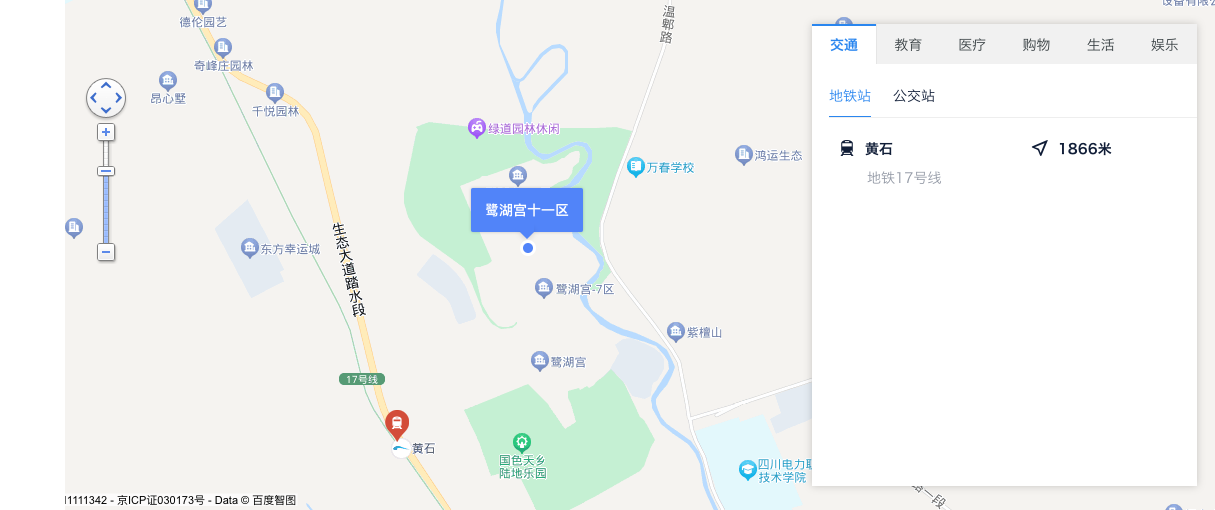Screen dimensions: 1215x510
Task: Tap the map pan direction control
Action: pyautogui.click(x=106, y=98)
